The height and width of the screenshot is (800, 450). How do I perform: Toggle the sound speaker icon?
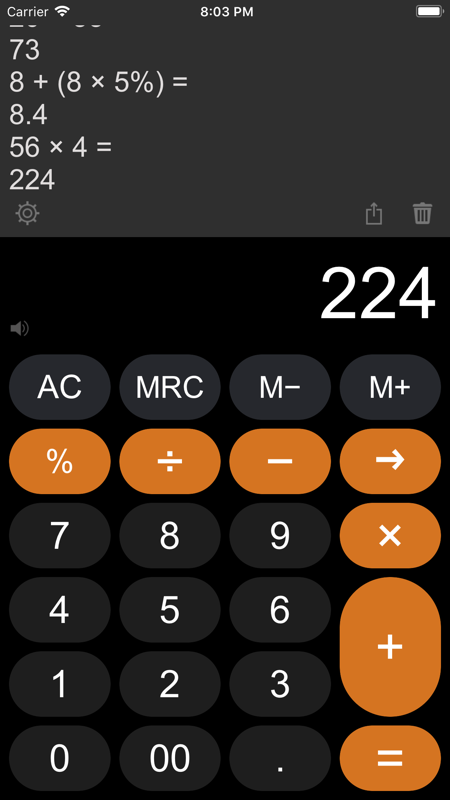(x=20, y=329)
